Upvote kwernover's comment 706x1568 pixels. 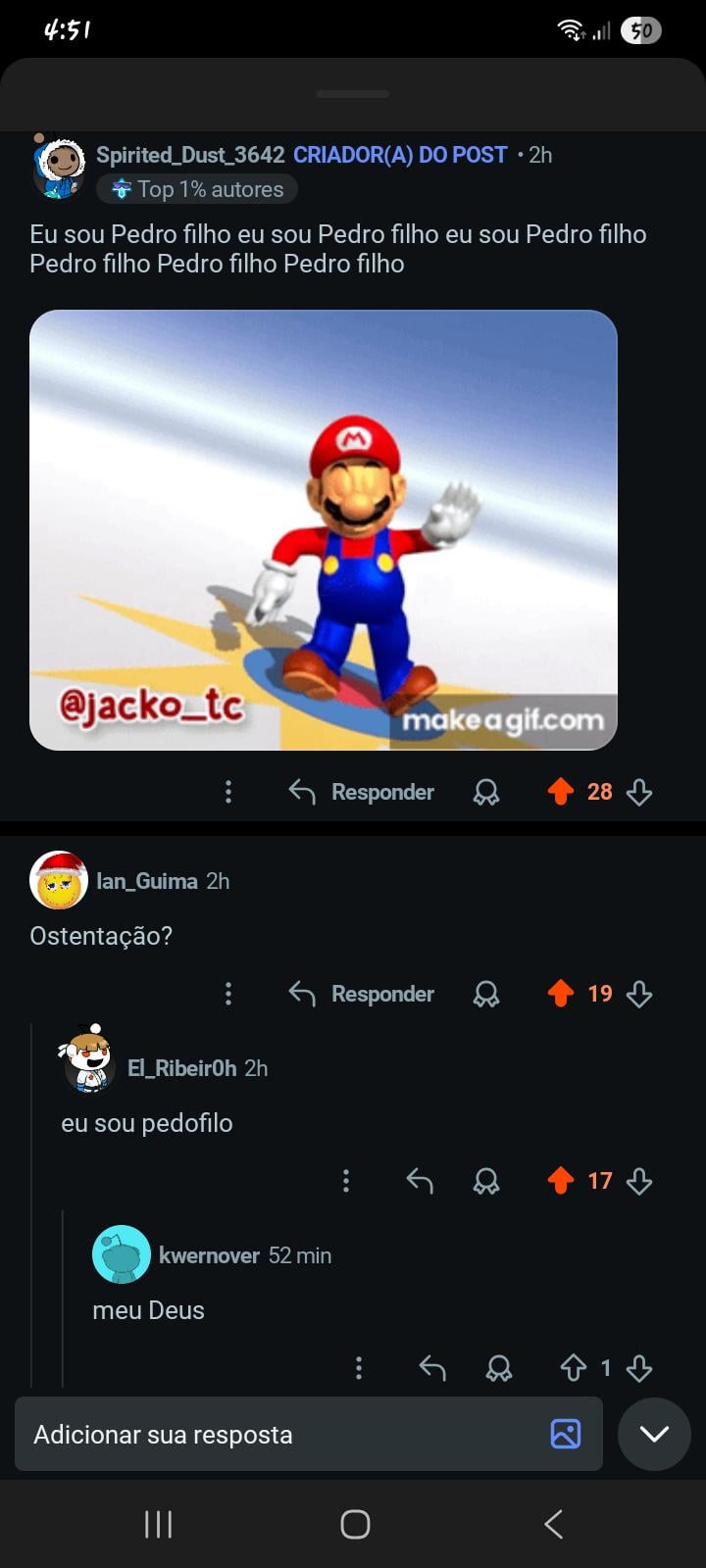(573, 1368)
